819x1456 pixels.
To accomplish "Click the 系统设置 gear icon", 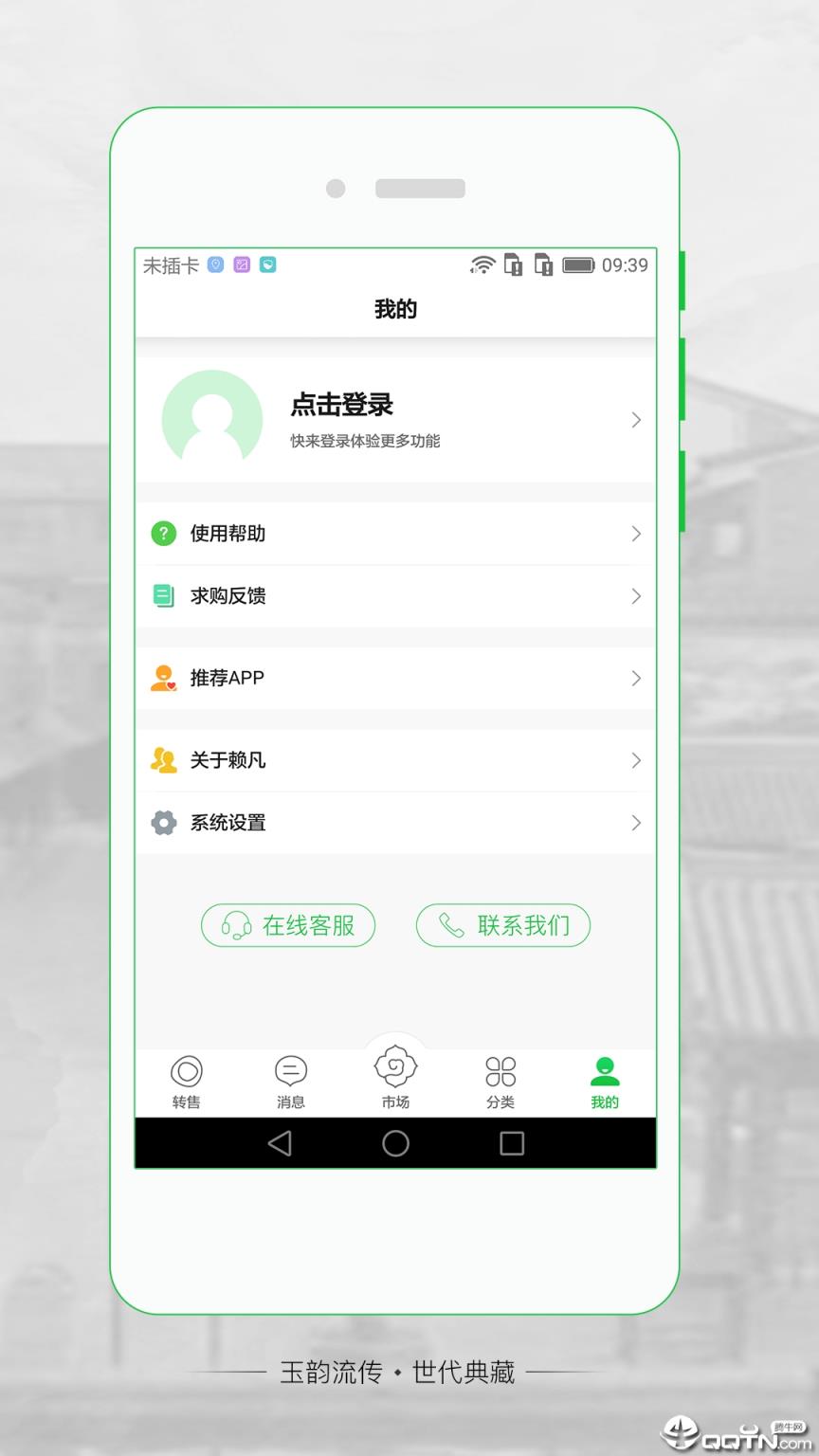I will click(163, 823).
